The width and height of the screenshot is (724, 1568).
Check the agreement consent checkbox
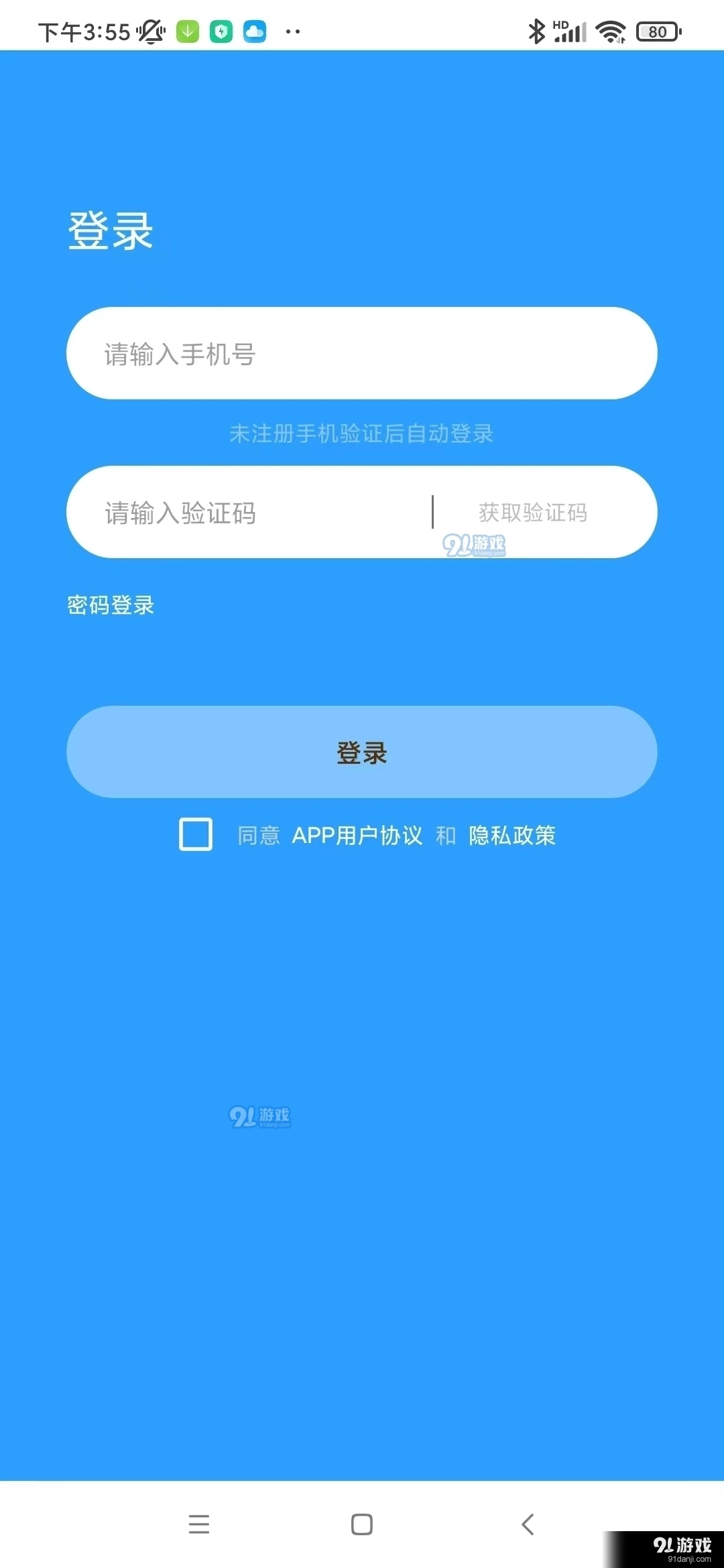click(x=196, y=834)
